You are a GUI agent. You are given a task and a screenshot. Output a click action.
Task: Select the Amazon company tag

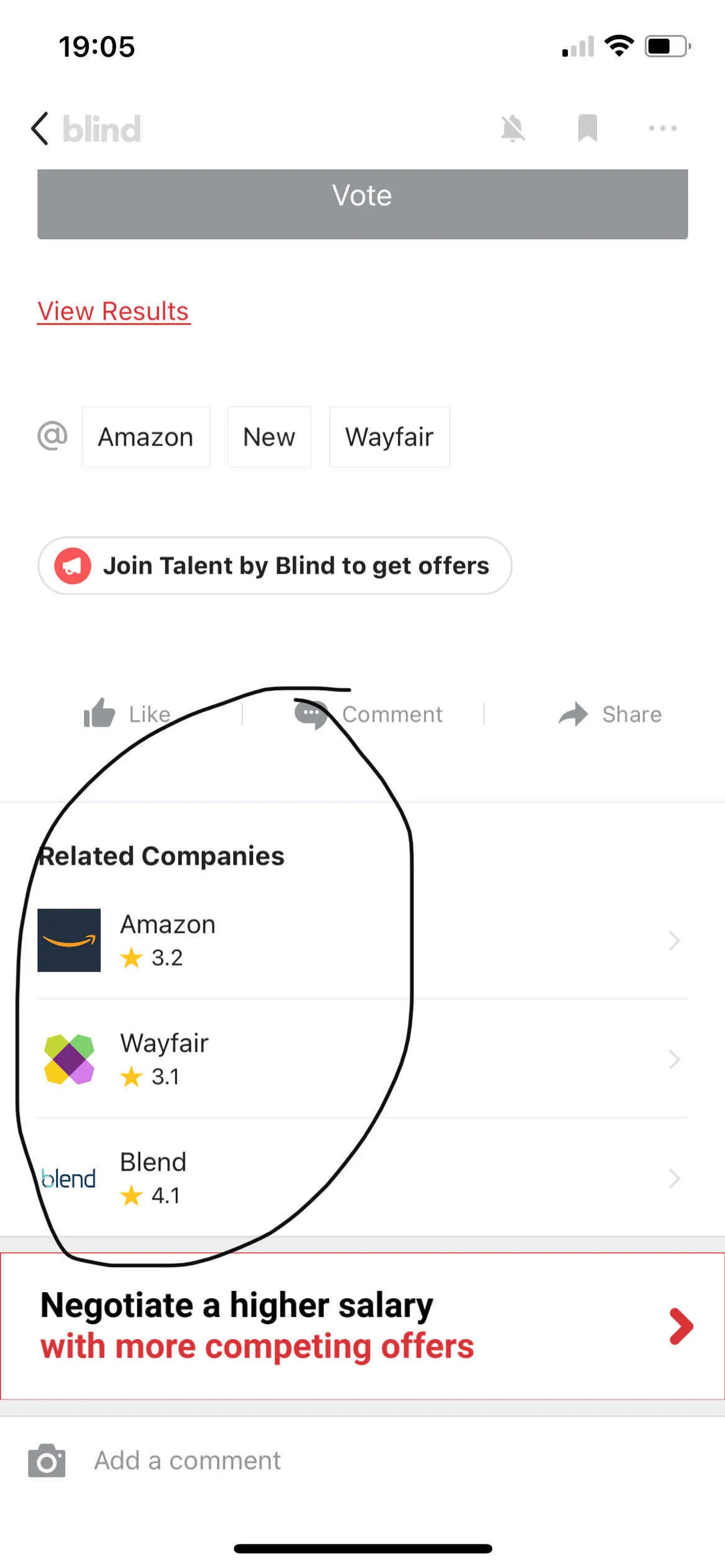coord(146,437)
